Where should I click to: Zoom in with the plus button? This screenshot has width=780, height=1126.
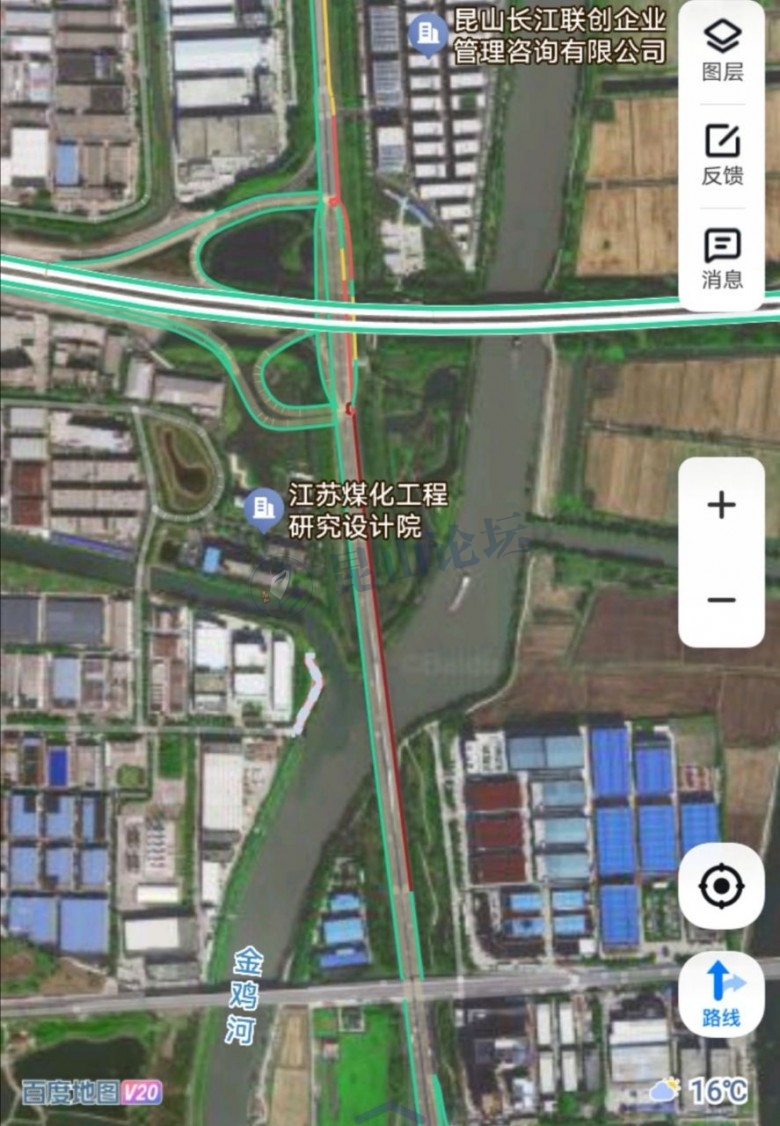click(721, 505)
